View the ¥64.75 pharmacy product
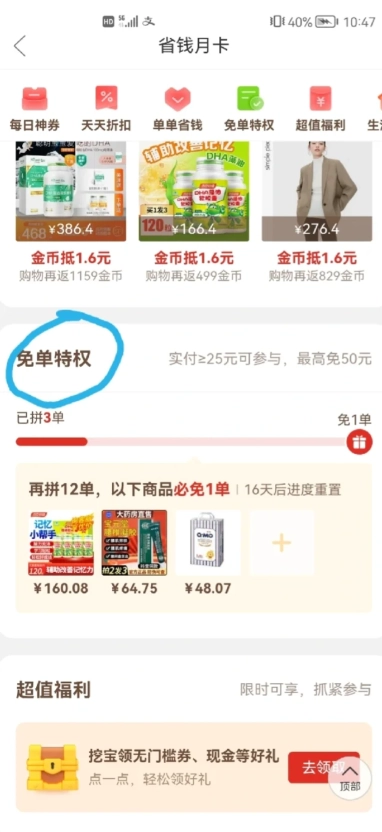 [x=134, y=552]
